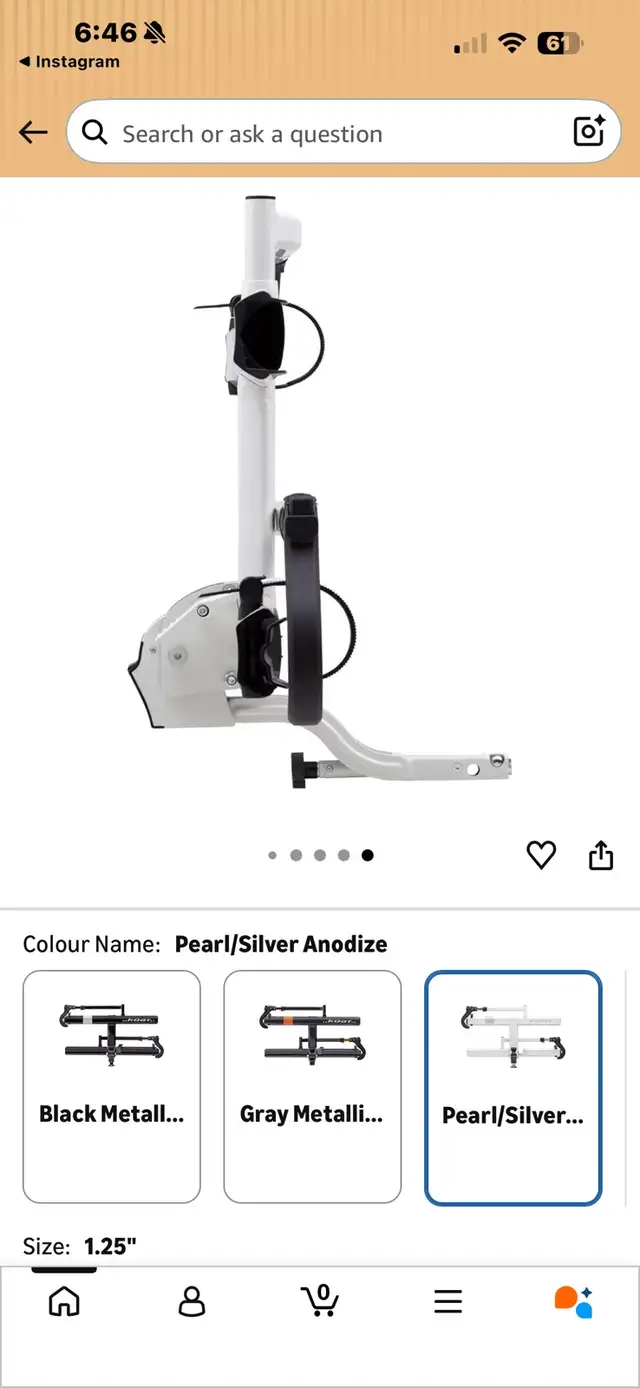Screen dimensions: 640x1388
Task: Open camera lens search icon
Action: pyautogui.click(x=588, y=132)
